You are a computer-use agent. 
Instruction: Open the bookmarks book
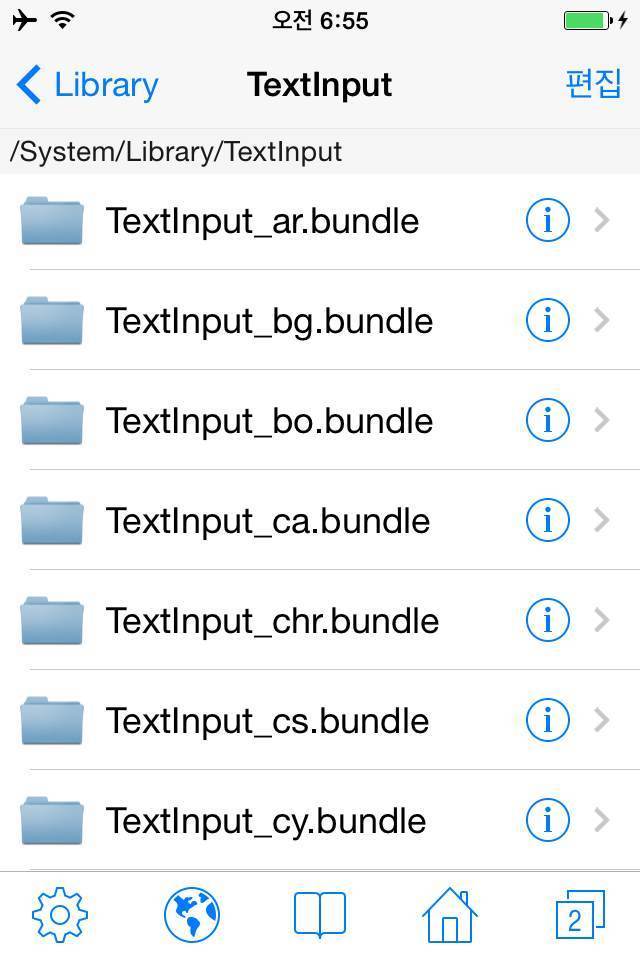[320, 914]
